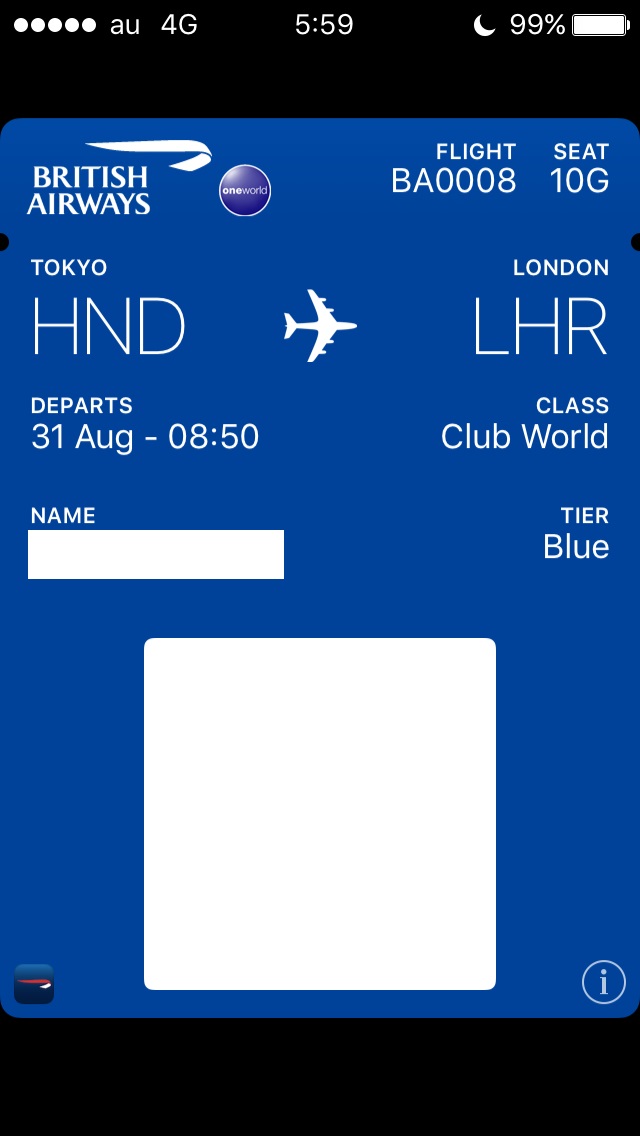Open the pass info button
Screen dimensions: 640x1136
(x=603, y=982)
